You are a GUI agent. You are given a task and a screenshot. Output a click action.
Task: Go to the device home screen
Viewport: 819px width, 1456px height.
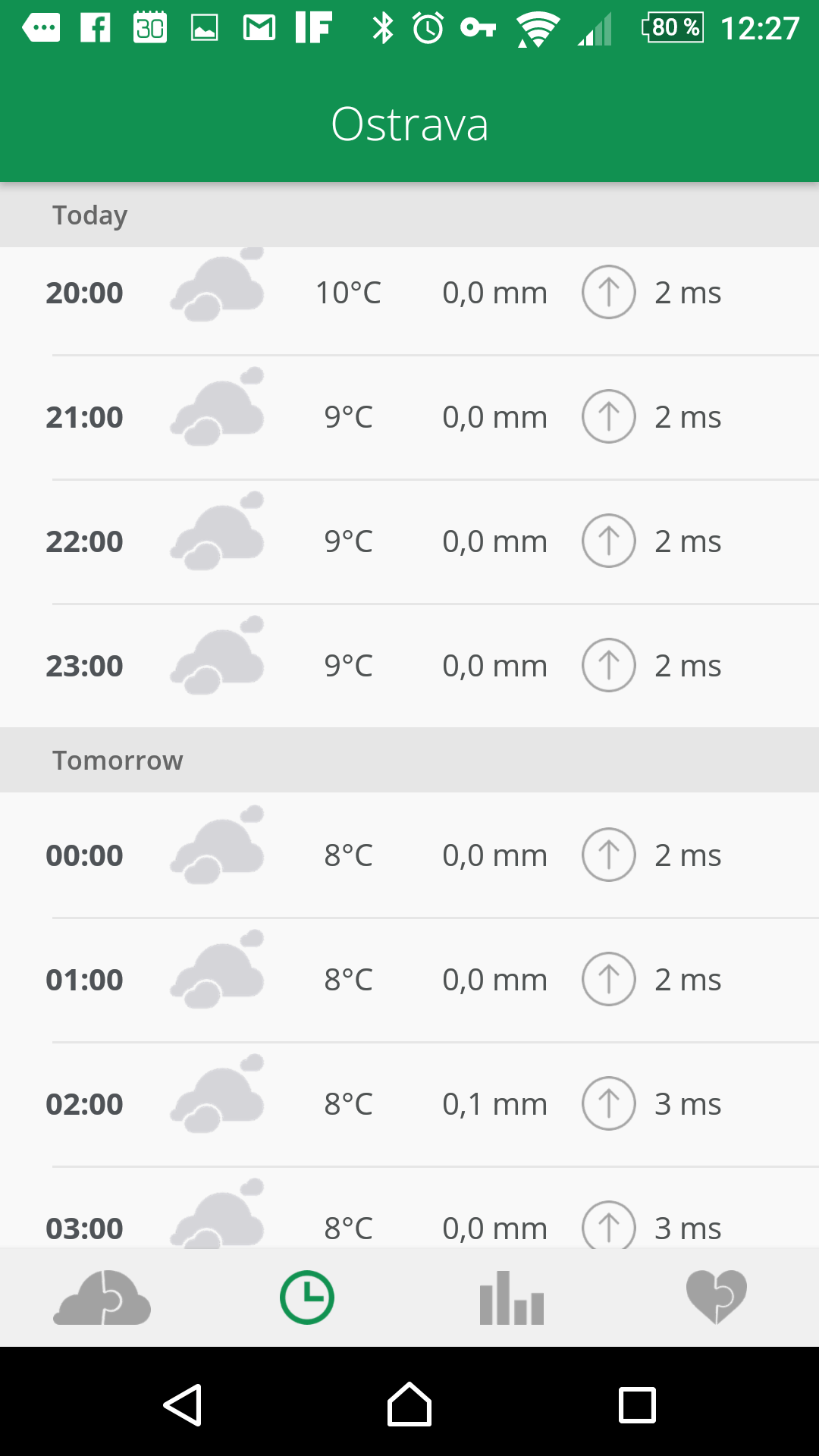(409, 1404)
